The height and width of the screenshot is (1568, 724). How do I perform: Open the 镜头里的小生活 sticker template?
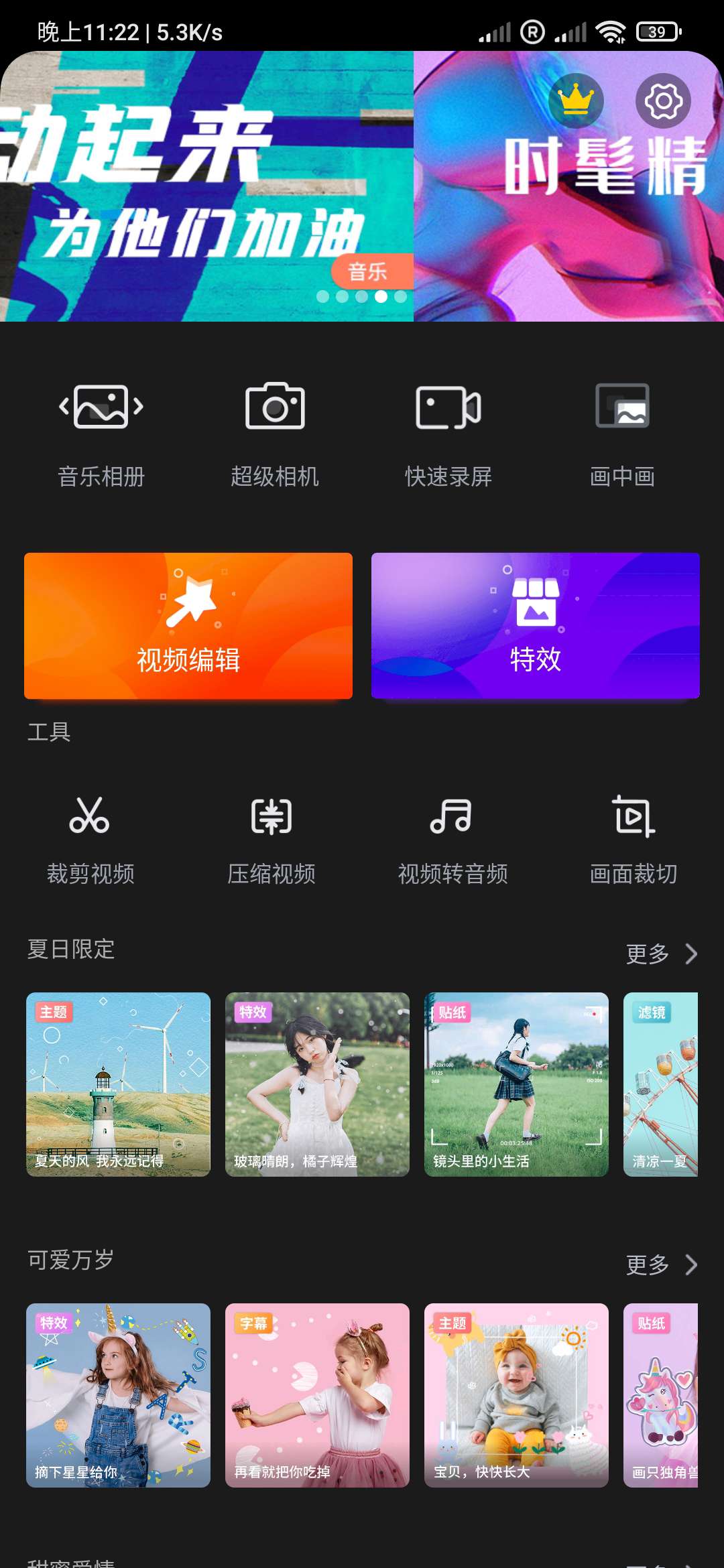(x=516, y=1084)
